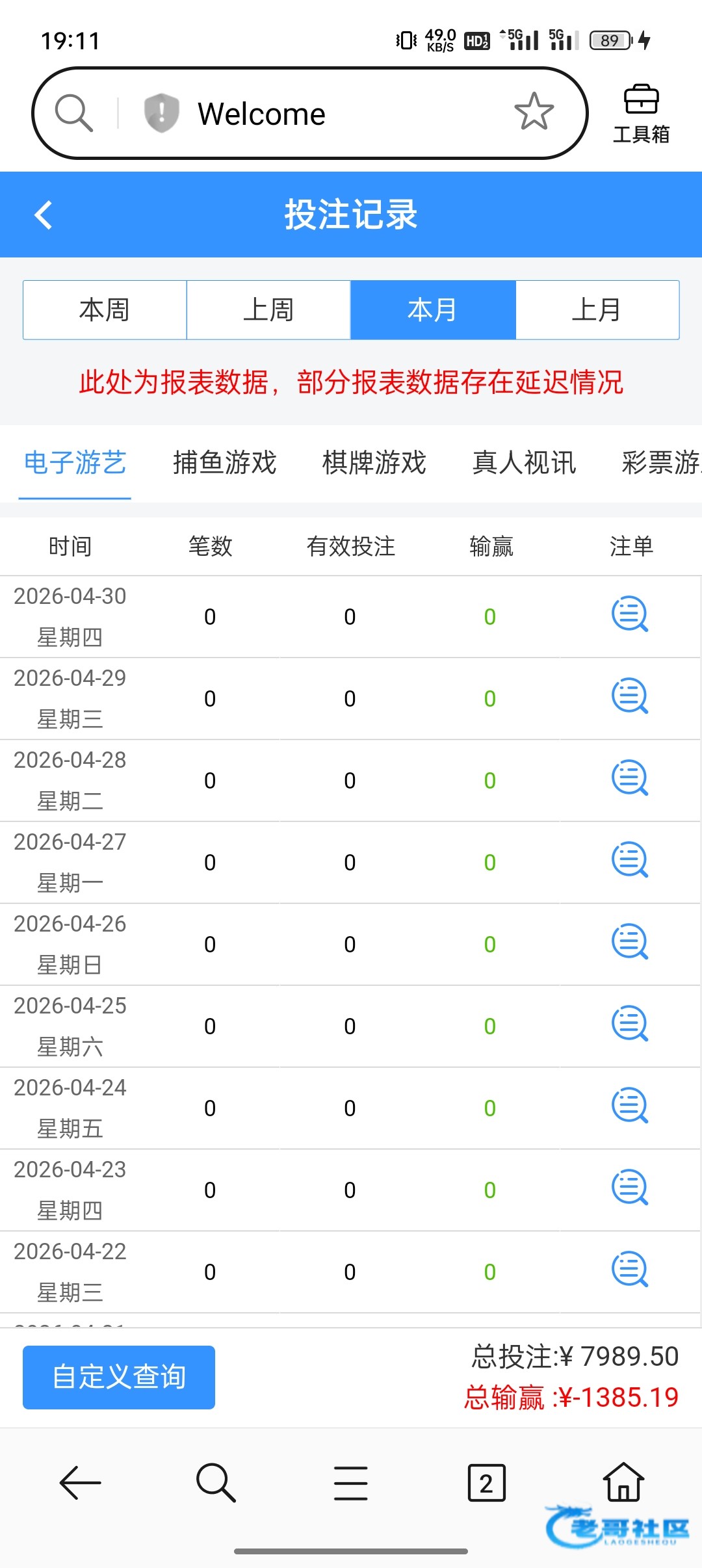Tap the 自定义查询 button
Screen dimensions: 702x1568
tap(119, 1377)
